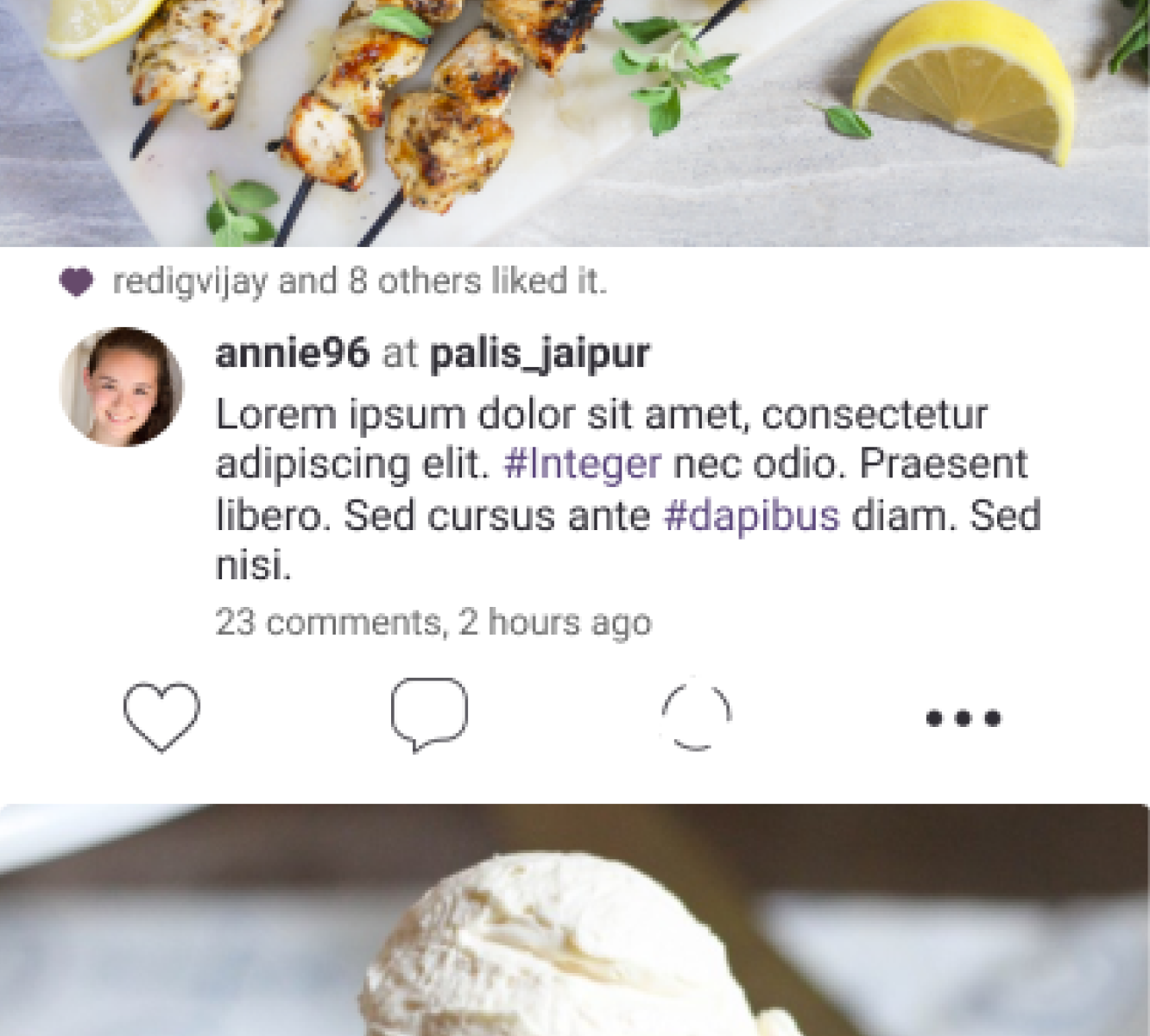View who liked it via redigvijay line
Image resolution: width=1150 pixels, height=1036 pixels.
[x=359, y=281]
